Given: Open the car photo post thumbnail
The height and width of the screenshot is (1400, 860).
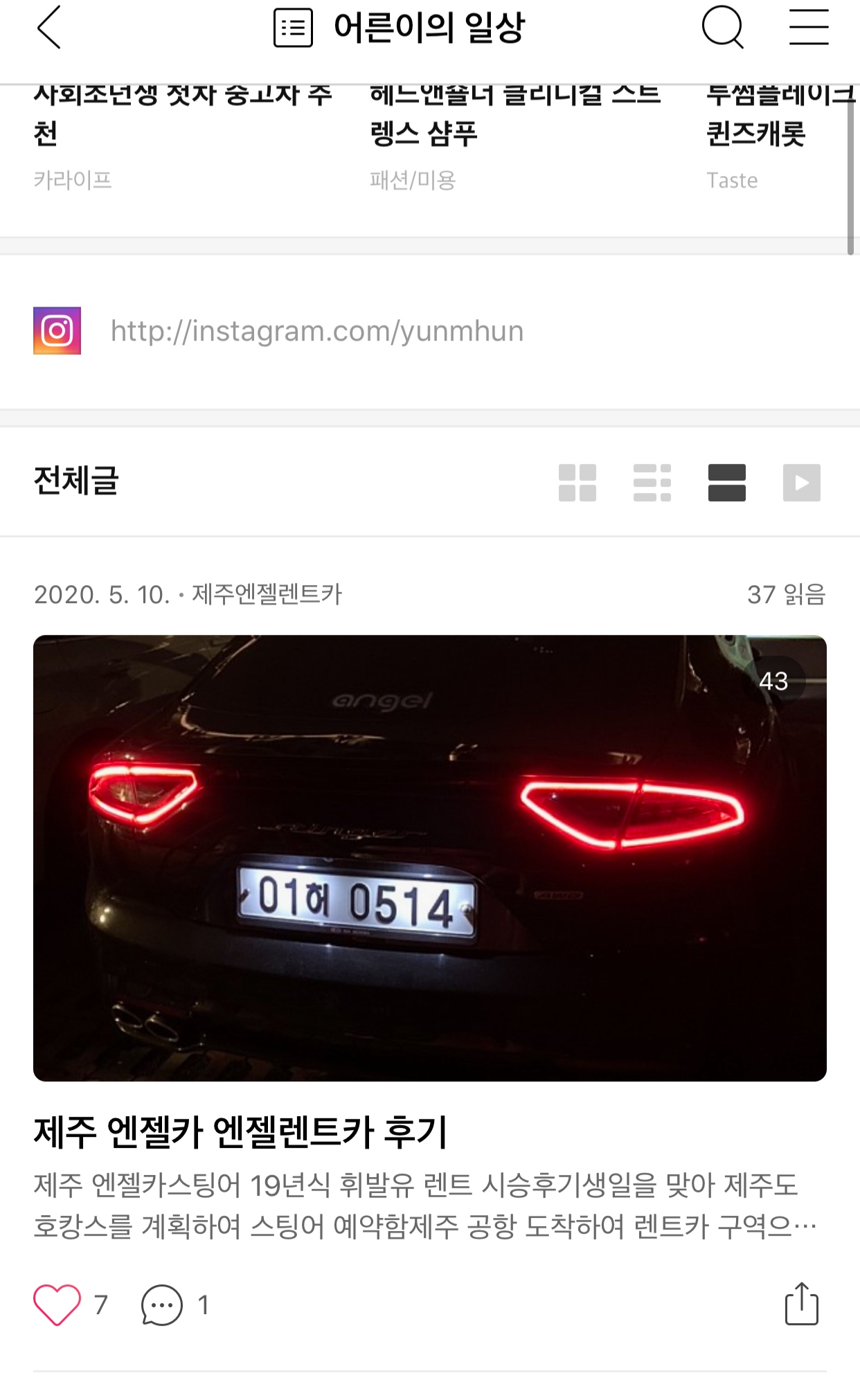Looking at the screenshot, I should [x=430, y=858].
